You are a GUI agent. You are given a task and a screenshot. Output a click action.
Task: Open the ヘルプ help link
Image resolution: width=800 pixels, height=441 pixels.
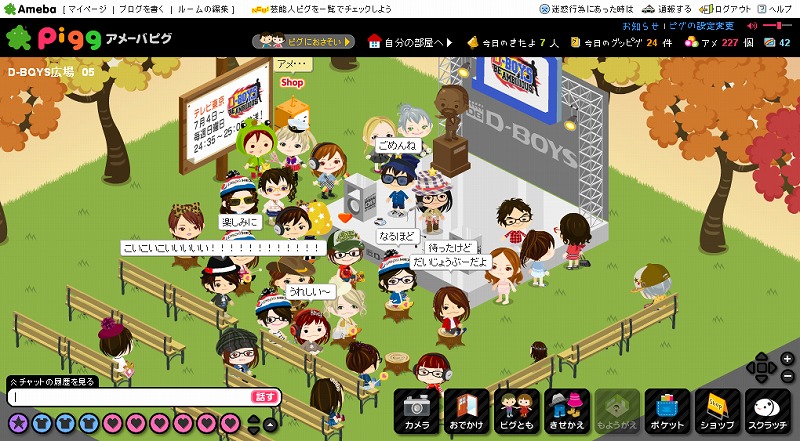779,9
